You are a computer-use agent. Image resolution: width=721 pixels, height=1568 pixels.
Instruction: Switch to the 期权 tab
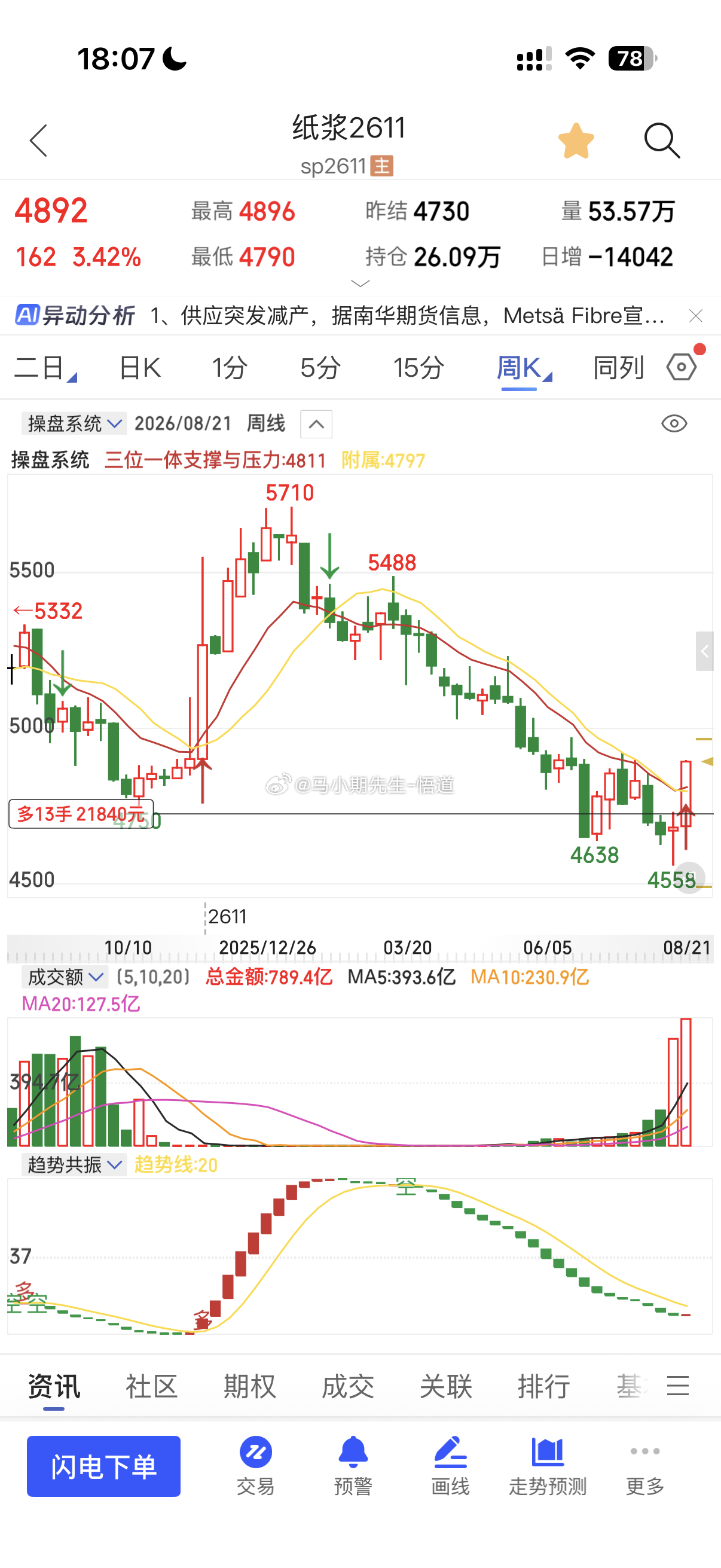pyautogui.click(x=249, y=1386)
